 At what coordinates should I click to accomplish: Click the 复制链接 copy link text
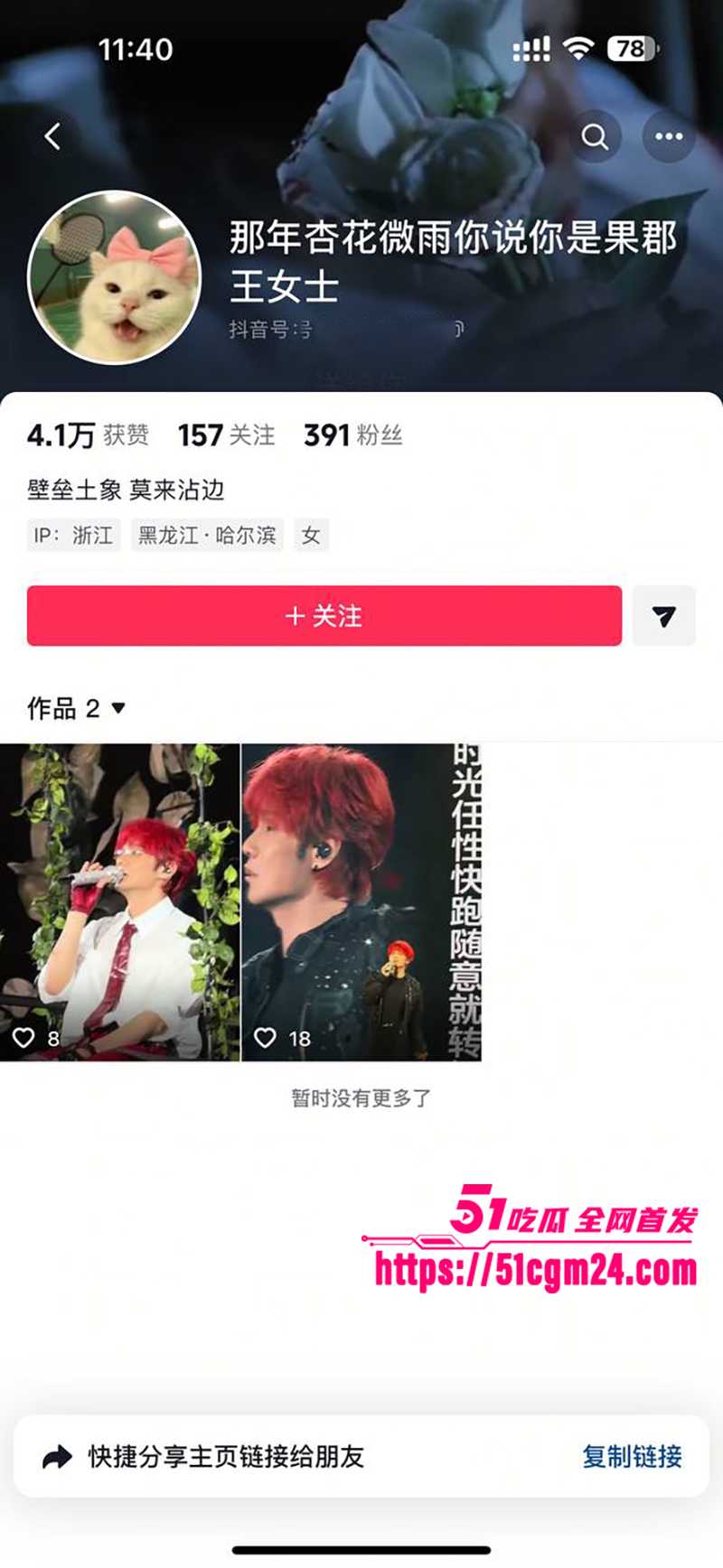631,1458
